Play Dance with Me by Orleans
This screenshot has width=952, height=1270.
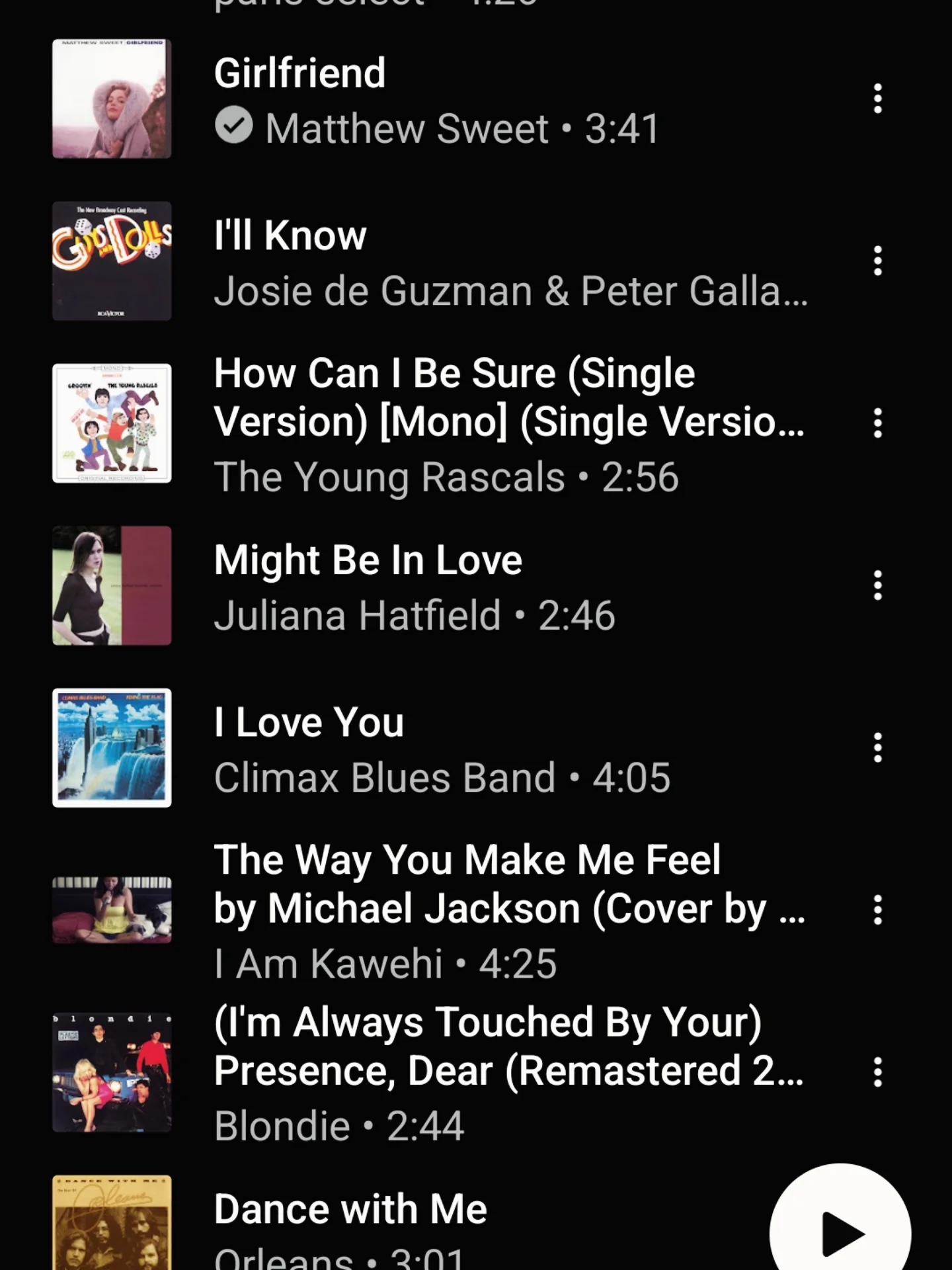[x=397, y=1224]
